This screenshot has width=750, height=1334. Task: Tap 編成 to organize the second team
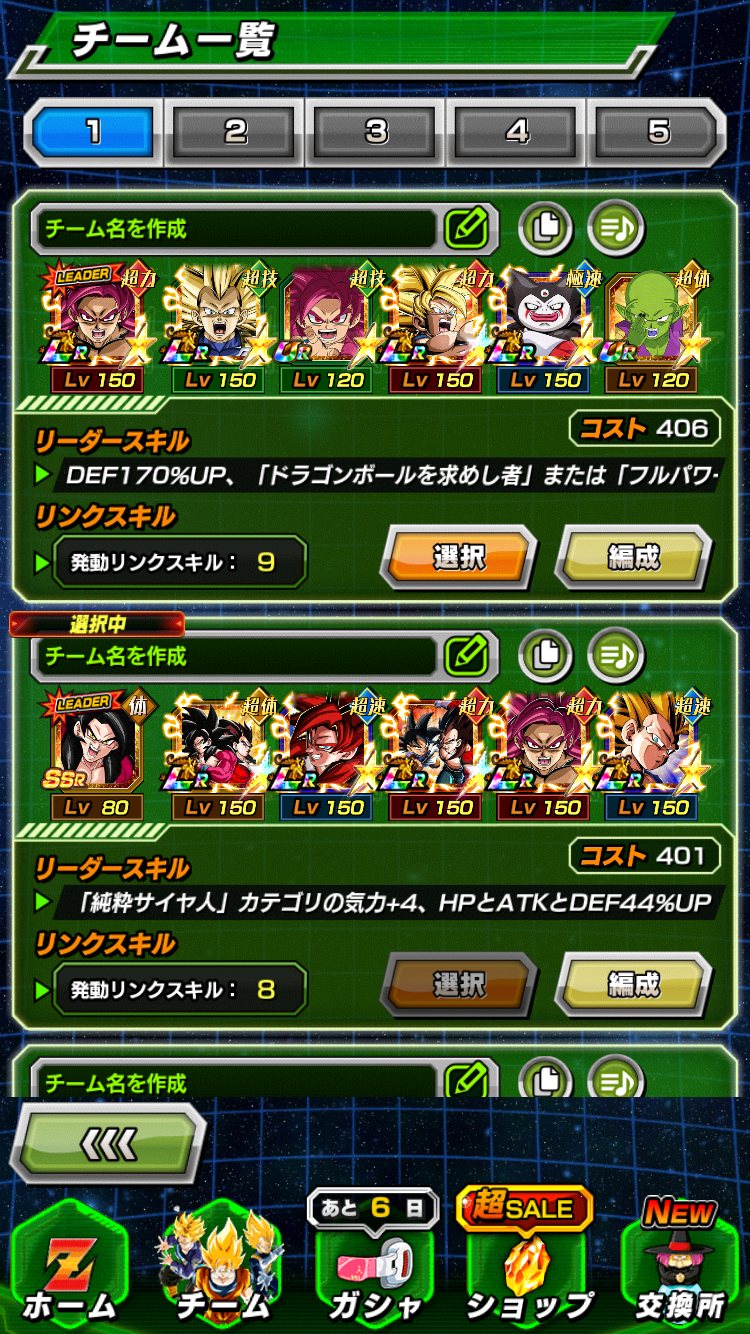point(633,985)
